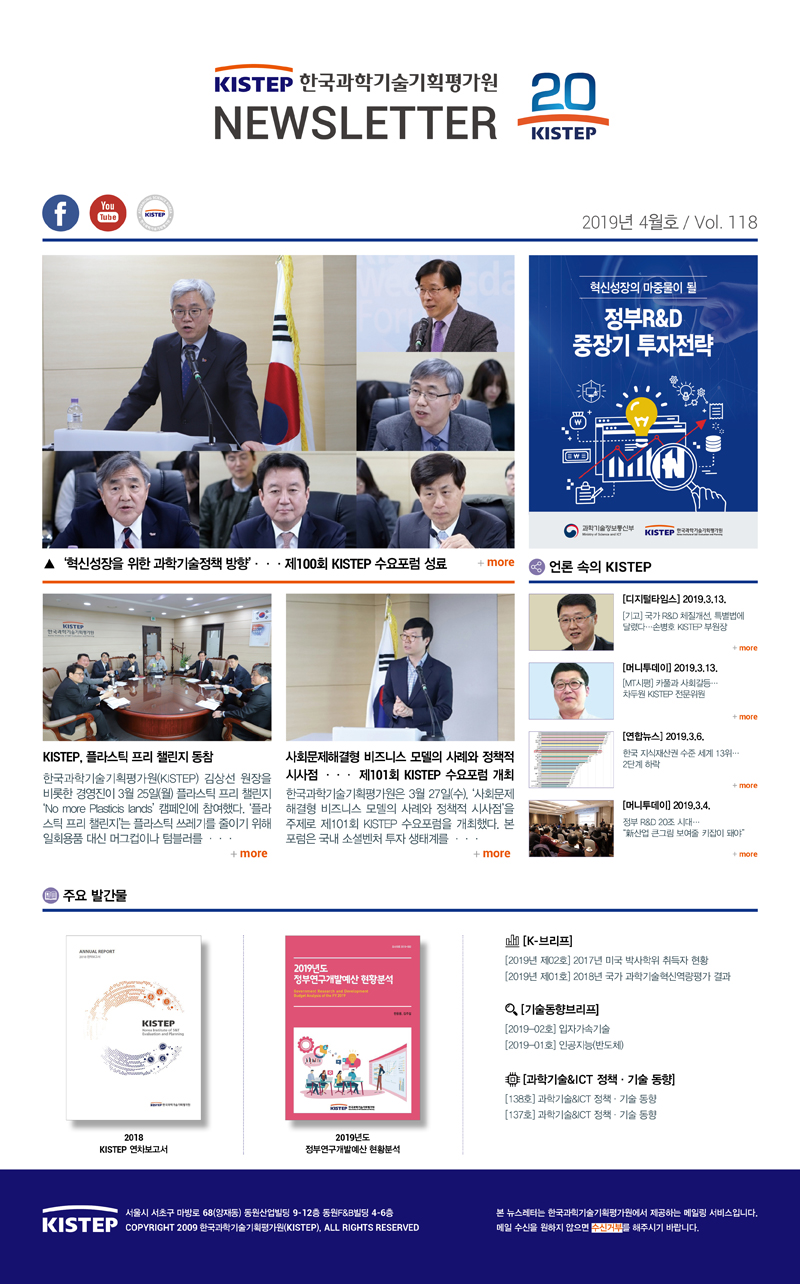Open 137호 과학기술&ICT 정책·기술 동향
The image size is (800, 1284).
coord(580,1114)
